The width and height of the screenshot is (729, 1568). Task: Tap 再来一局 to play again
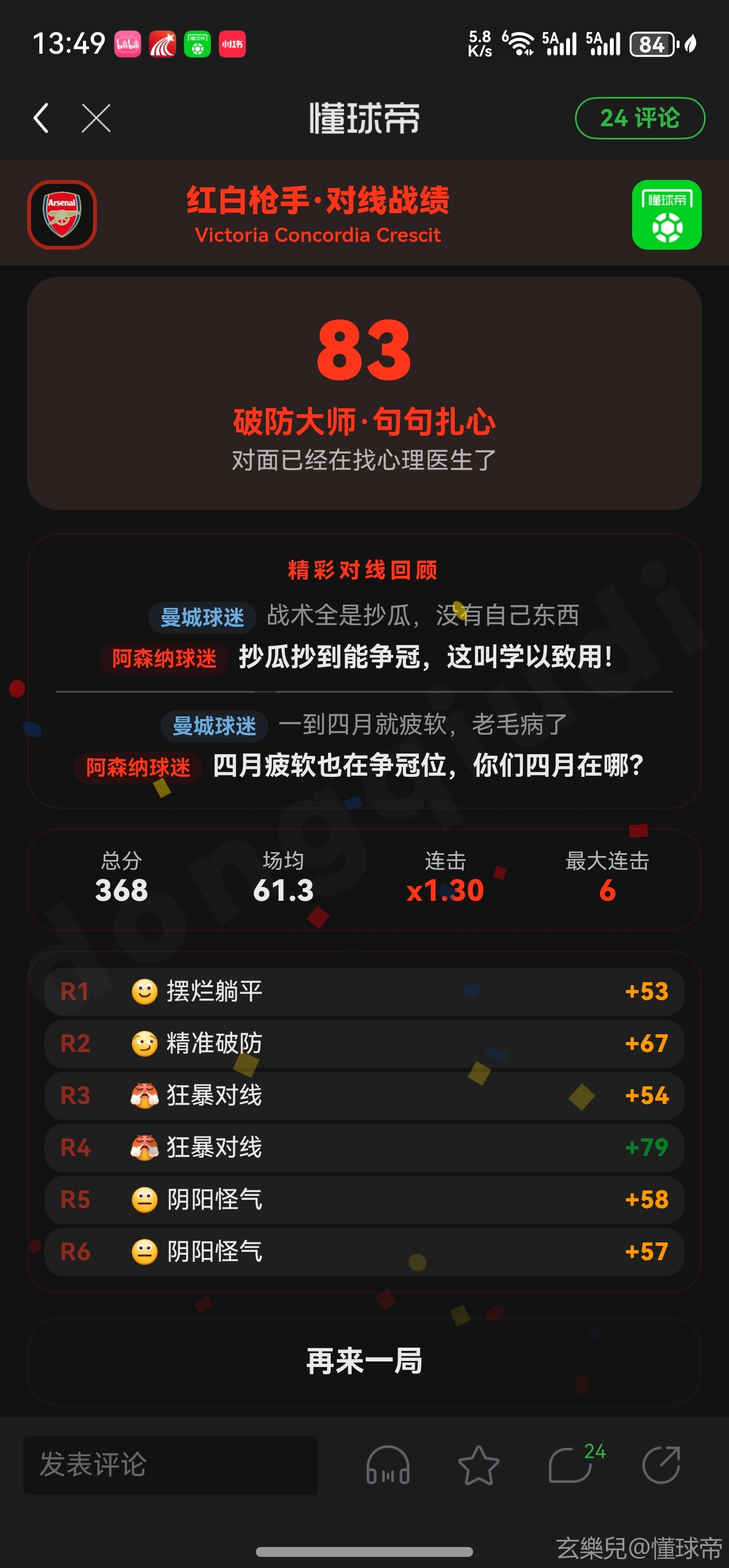pos(364,1361)
